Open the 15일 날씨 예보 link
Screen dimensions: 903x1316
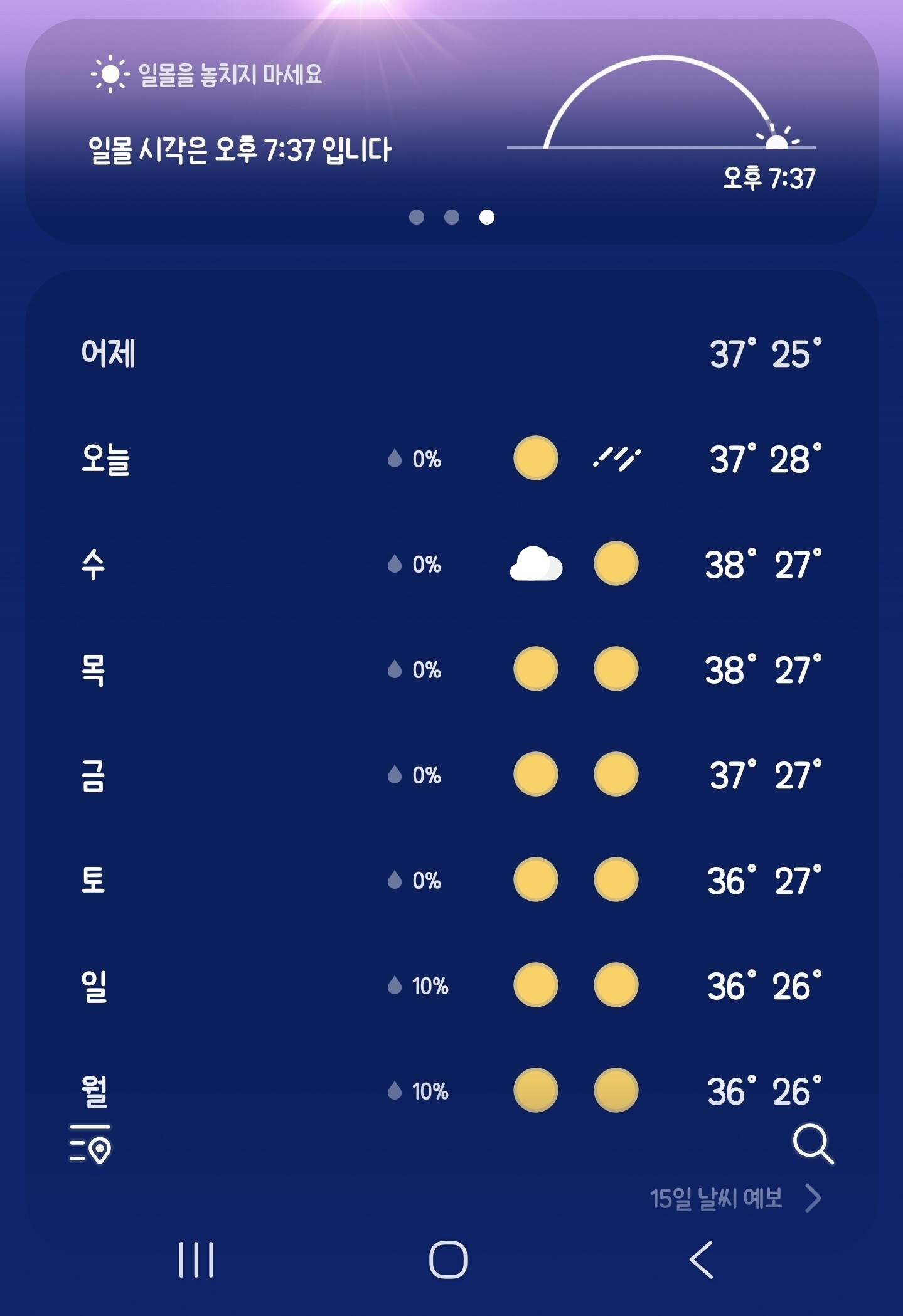735,1198
